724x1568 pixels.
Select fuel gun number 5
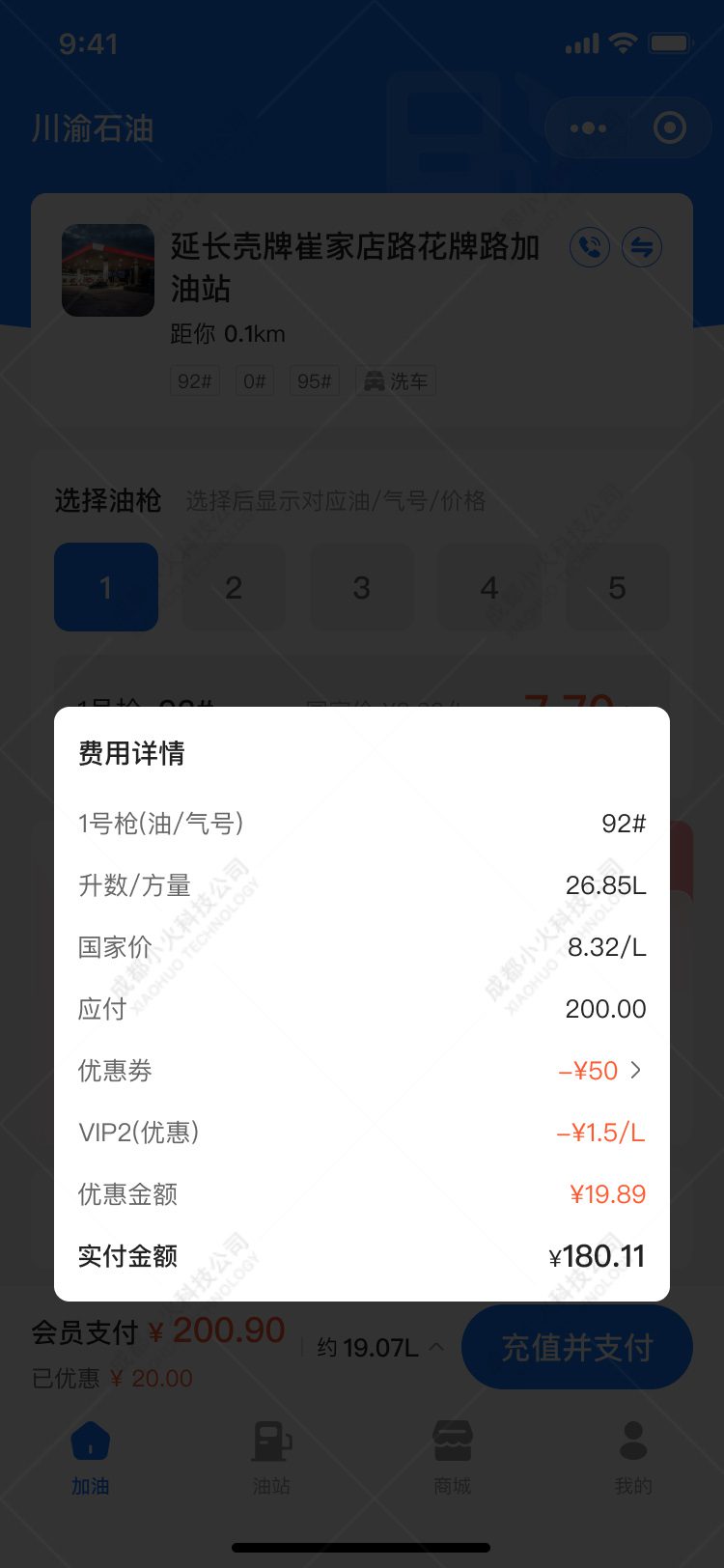pos(617,587)
